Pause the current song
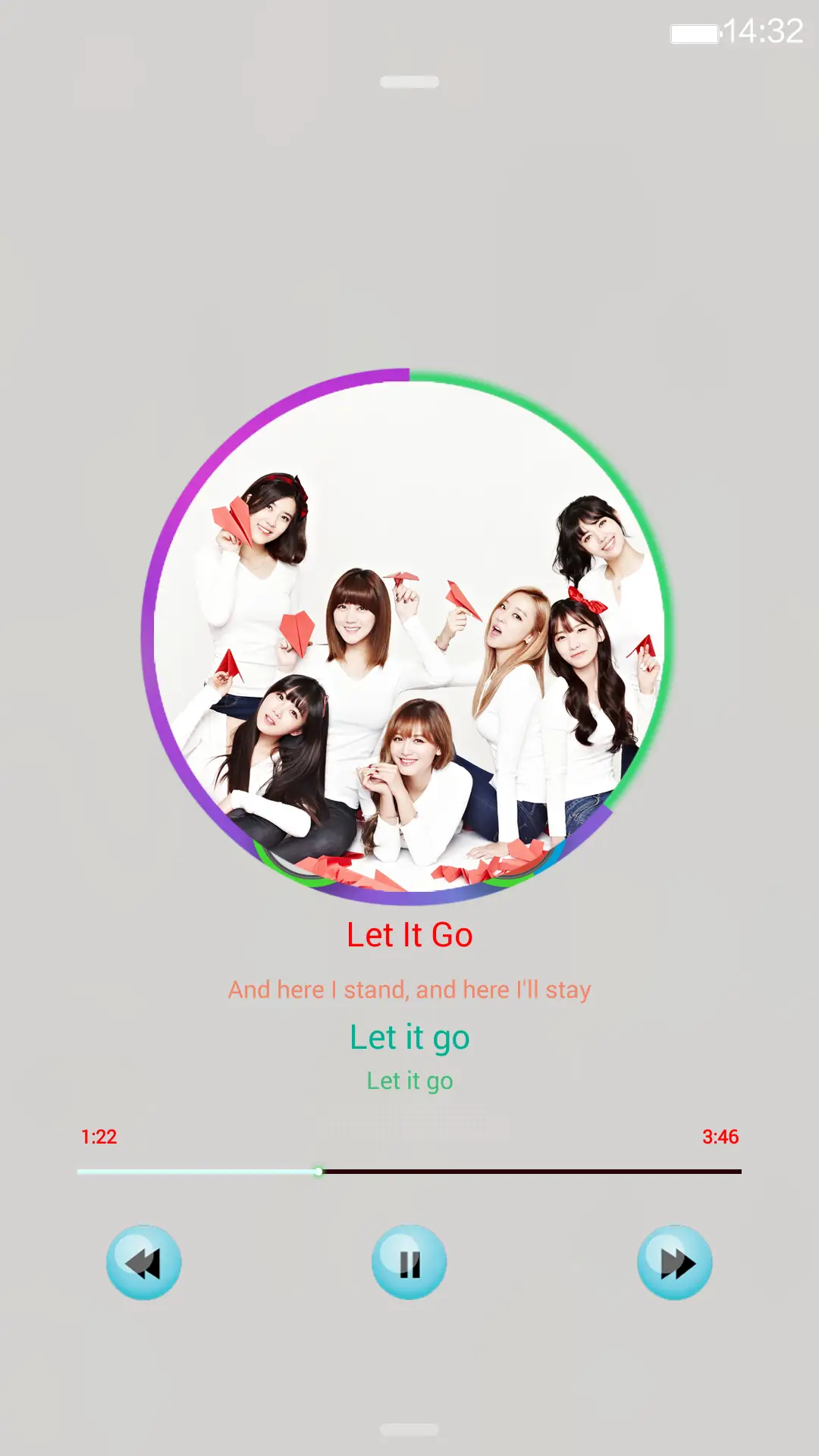819x1456 pixels. tap(409, 1263)
